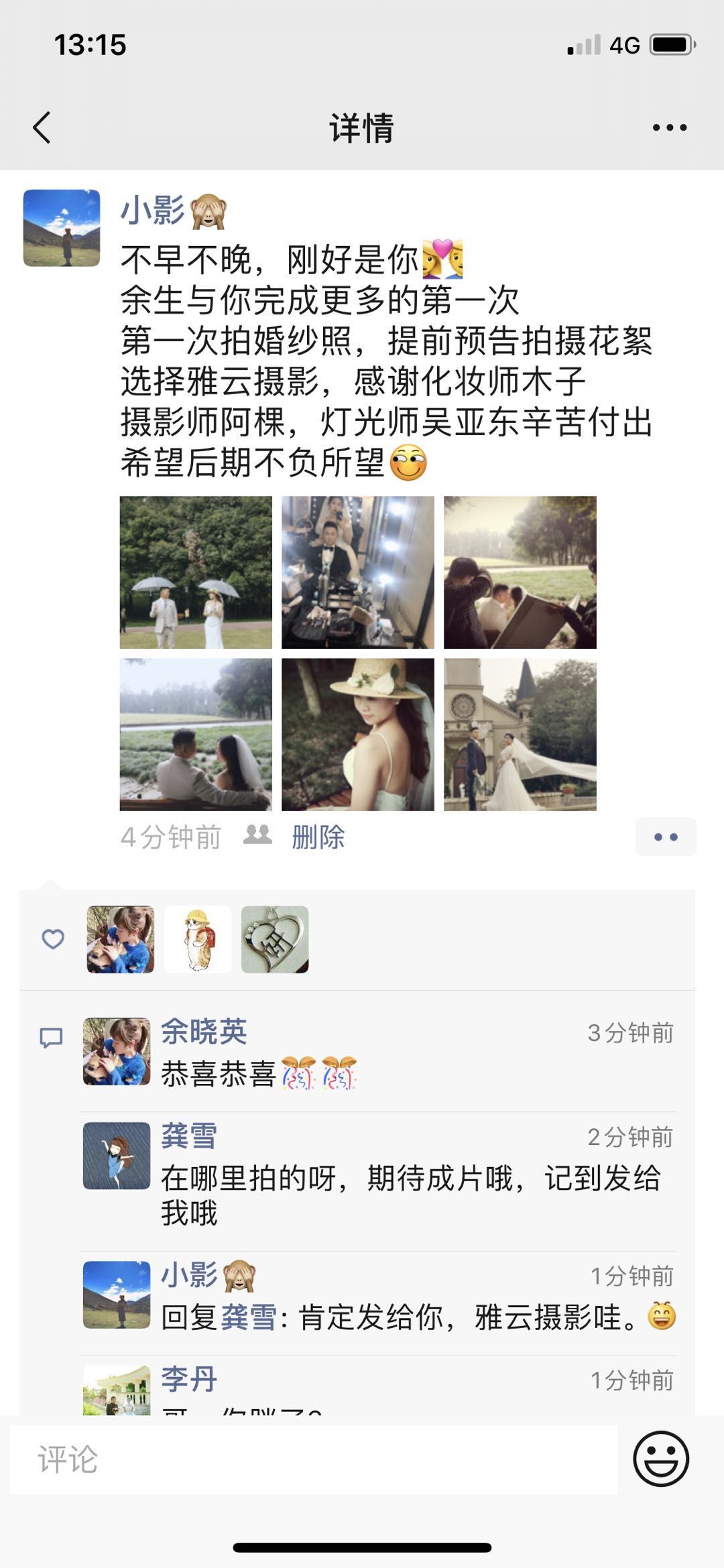Open 小影's profile avatar on the post

[x=62, y=228]
